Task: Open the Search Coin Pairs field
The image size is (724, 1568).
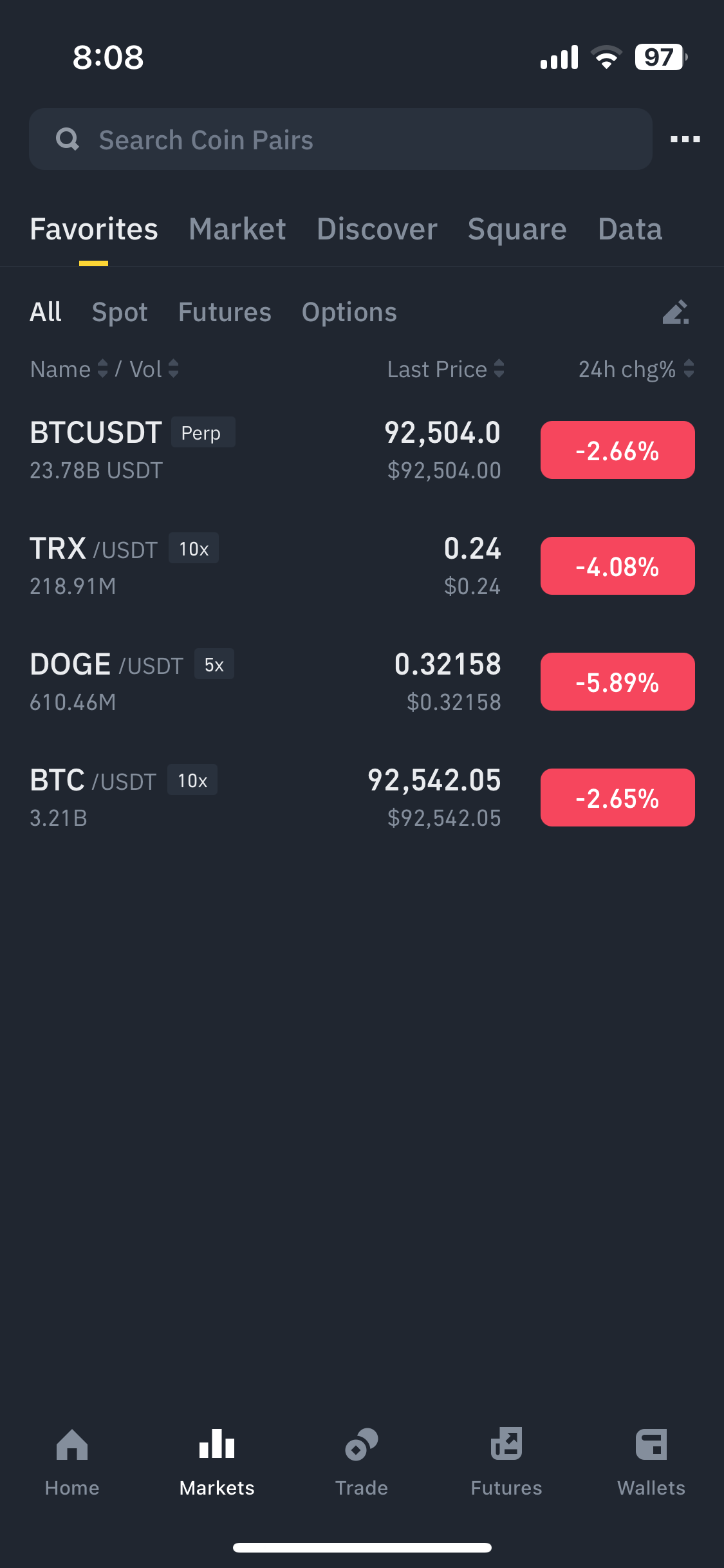Action: coord(340,139)
